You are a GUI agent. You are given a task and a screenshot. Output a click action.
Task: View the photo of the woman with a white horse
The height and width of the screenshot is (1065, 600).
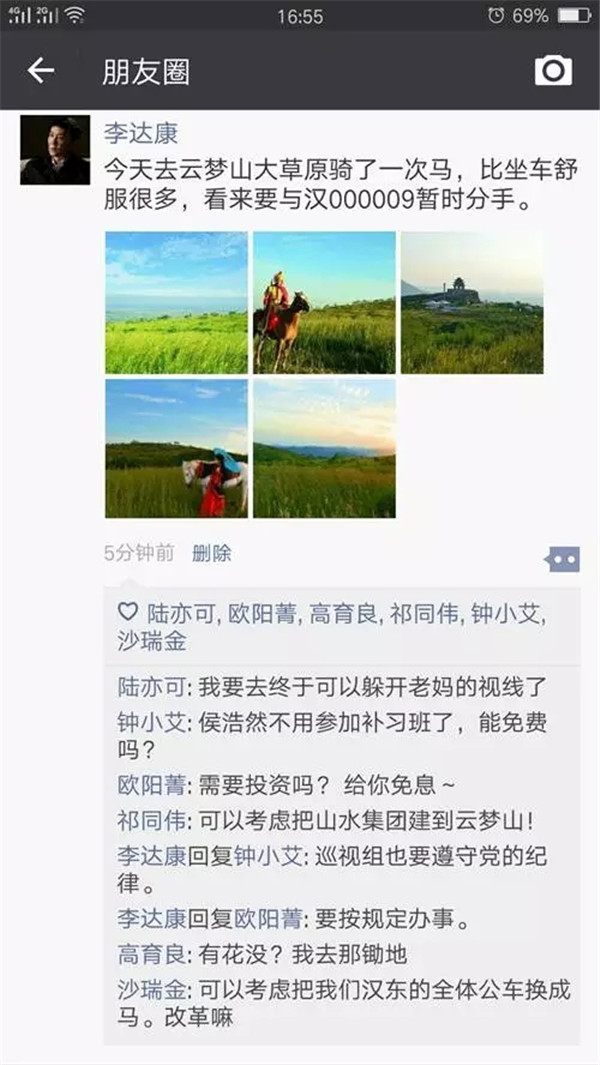[176, 448]
